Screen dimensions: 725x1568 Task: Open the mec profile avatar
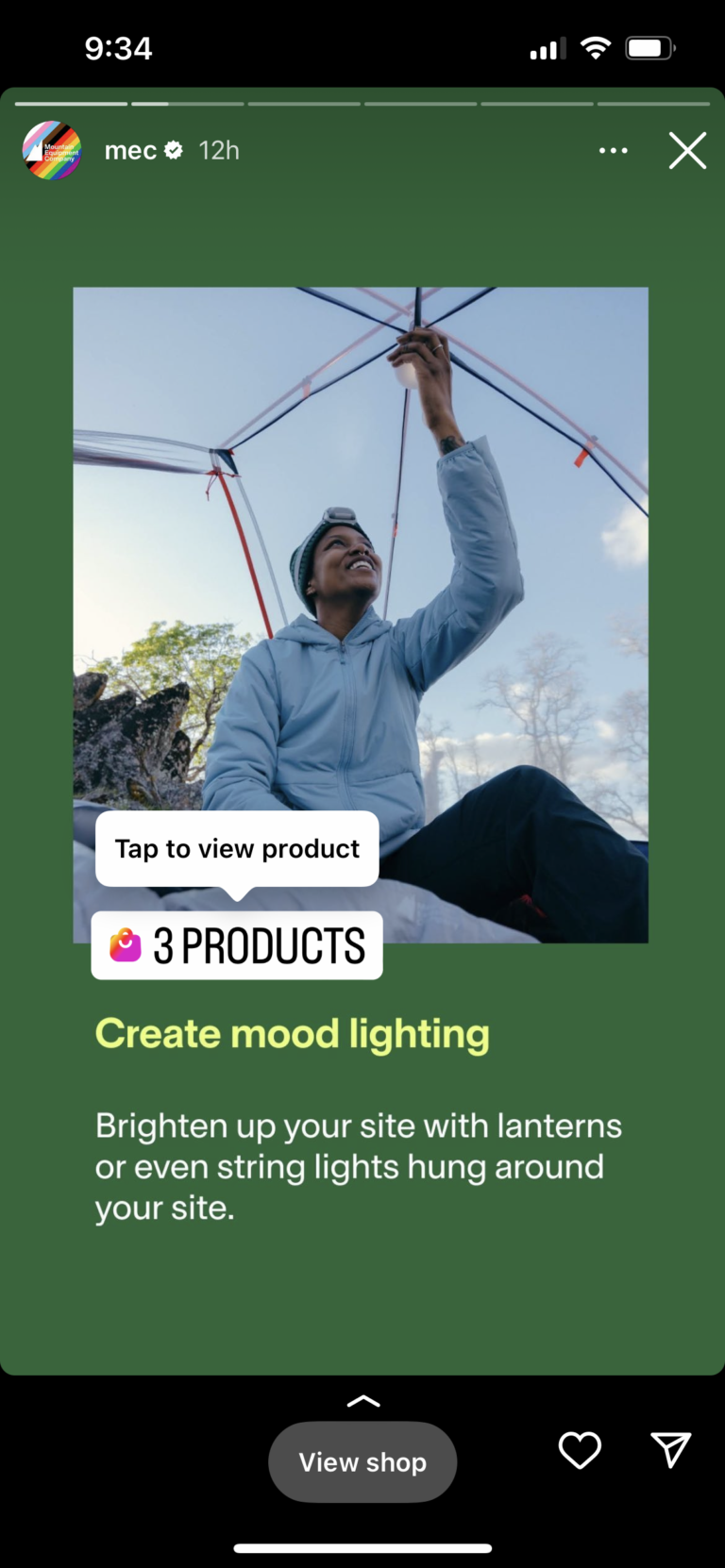[52, 150]
